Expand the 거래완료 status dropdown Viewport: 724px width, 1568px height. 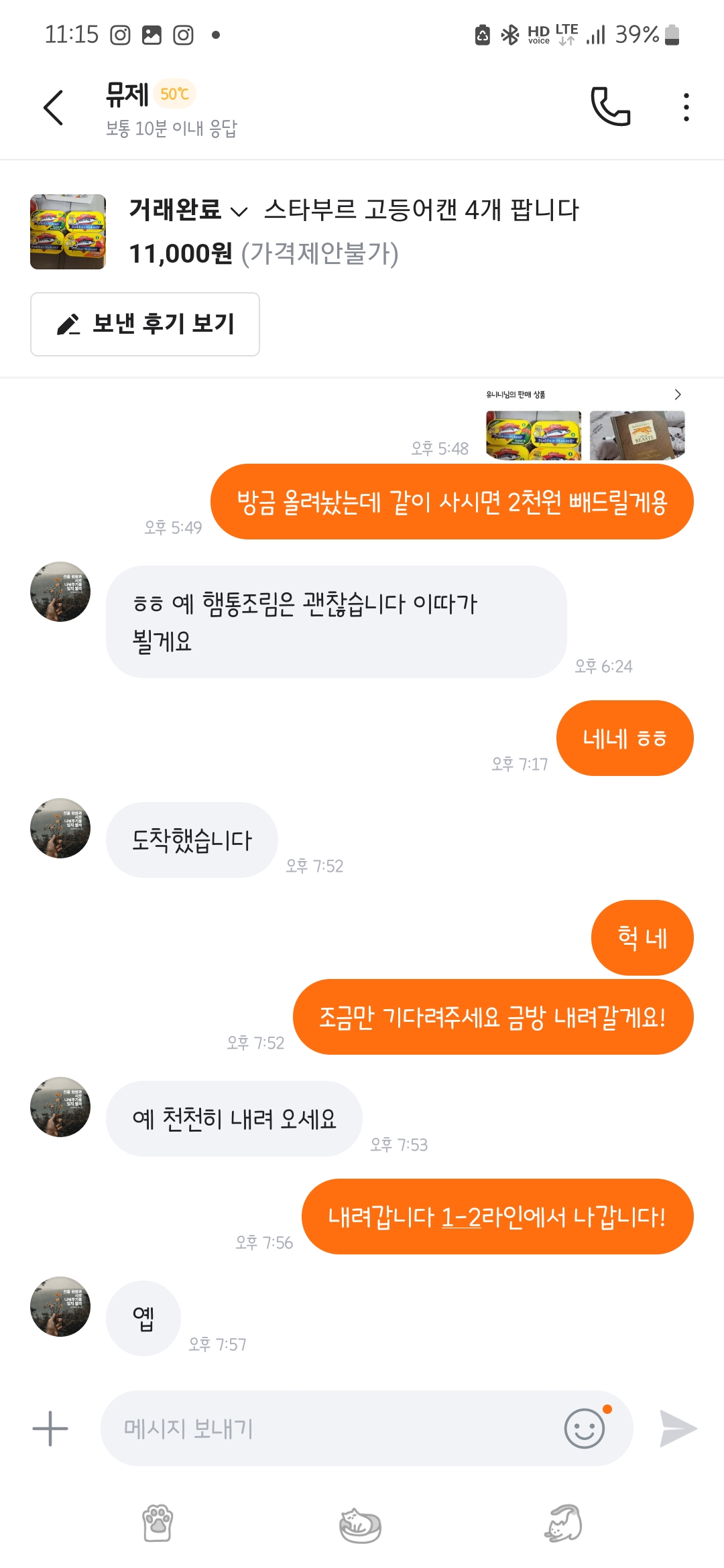188,210
